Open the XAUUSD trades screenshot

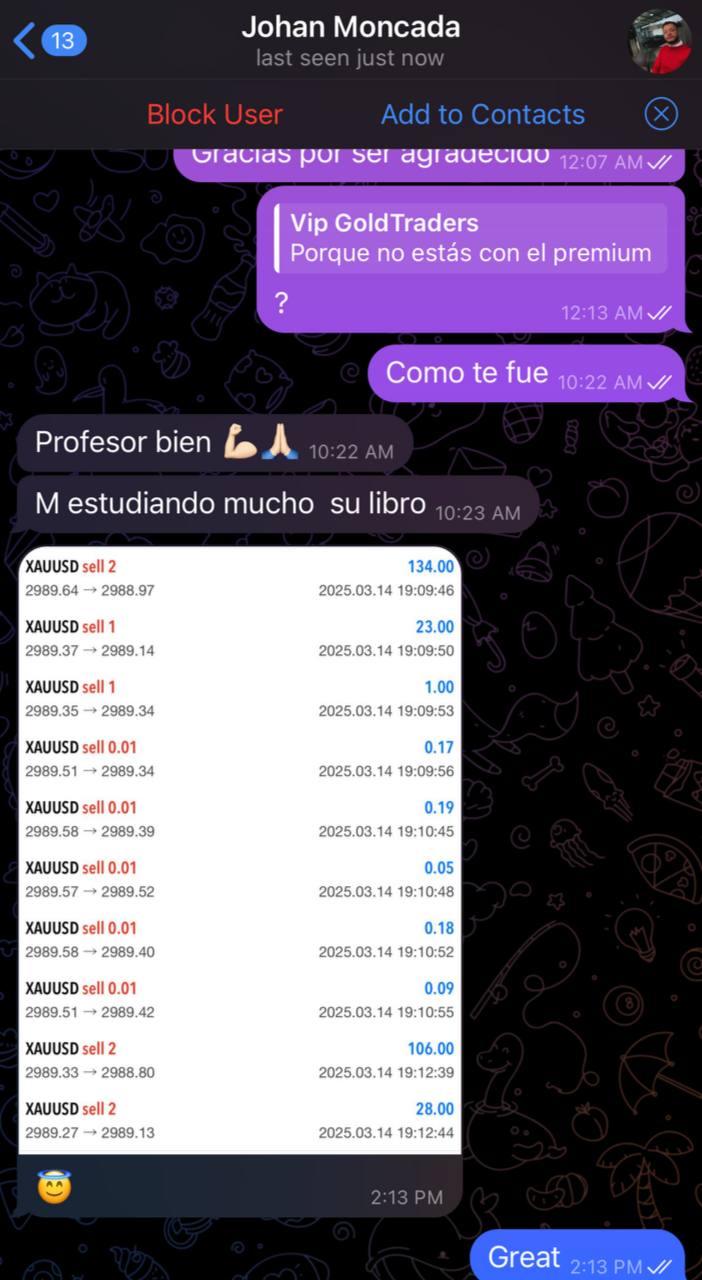click(240, 850)
